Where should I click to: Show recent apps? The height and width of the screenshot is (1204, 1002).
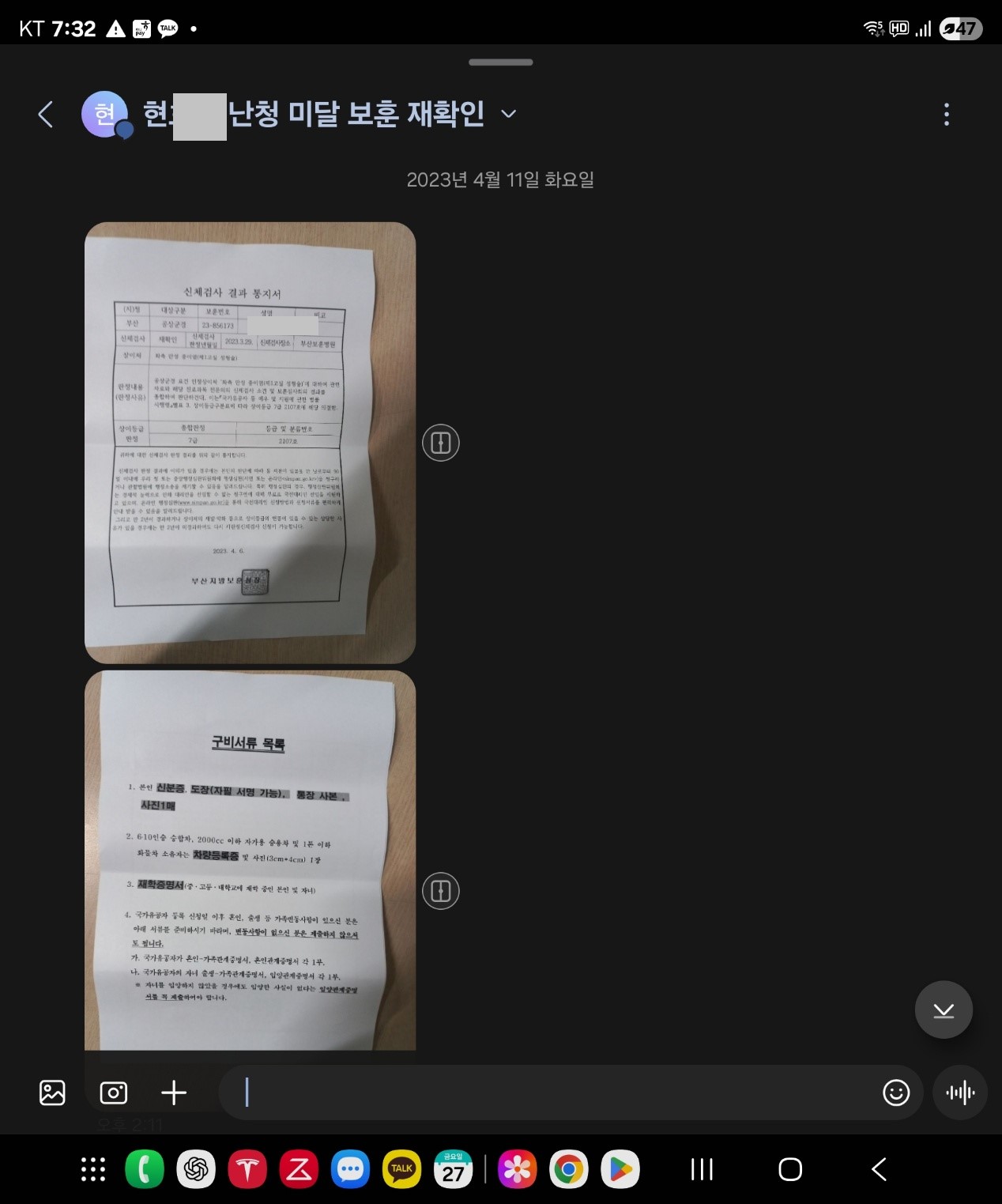click(702, 1169)
